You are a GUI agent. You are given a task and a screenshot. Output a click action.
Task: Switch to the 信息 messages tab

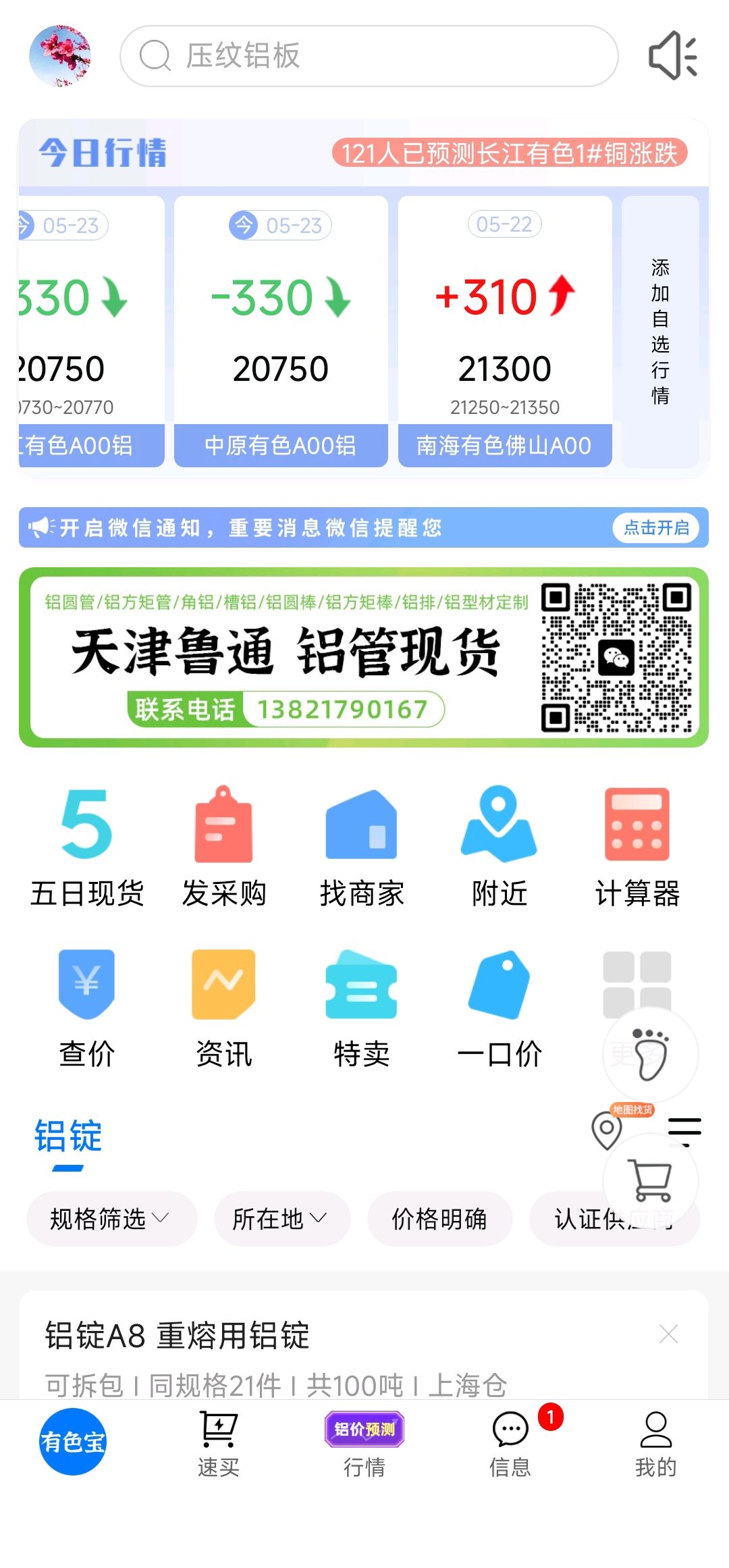[x=510, y=1444]
